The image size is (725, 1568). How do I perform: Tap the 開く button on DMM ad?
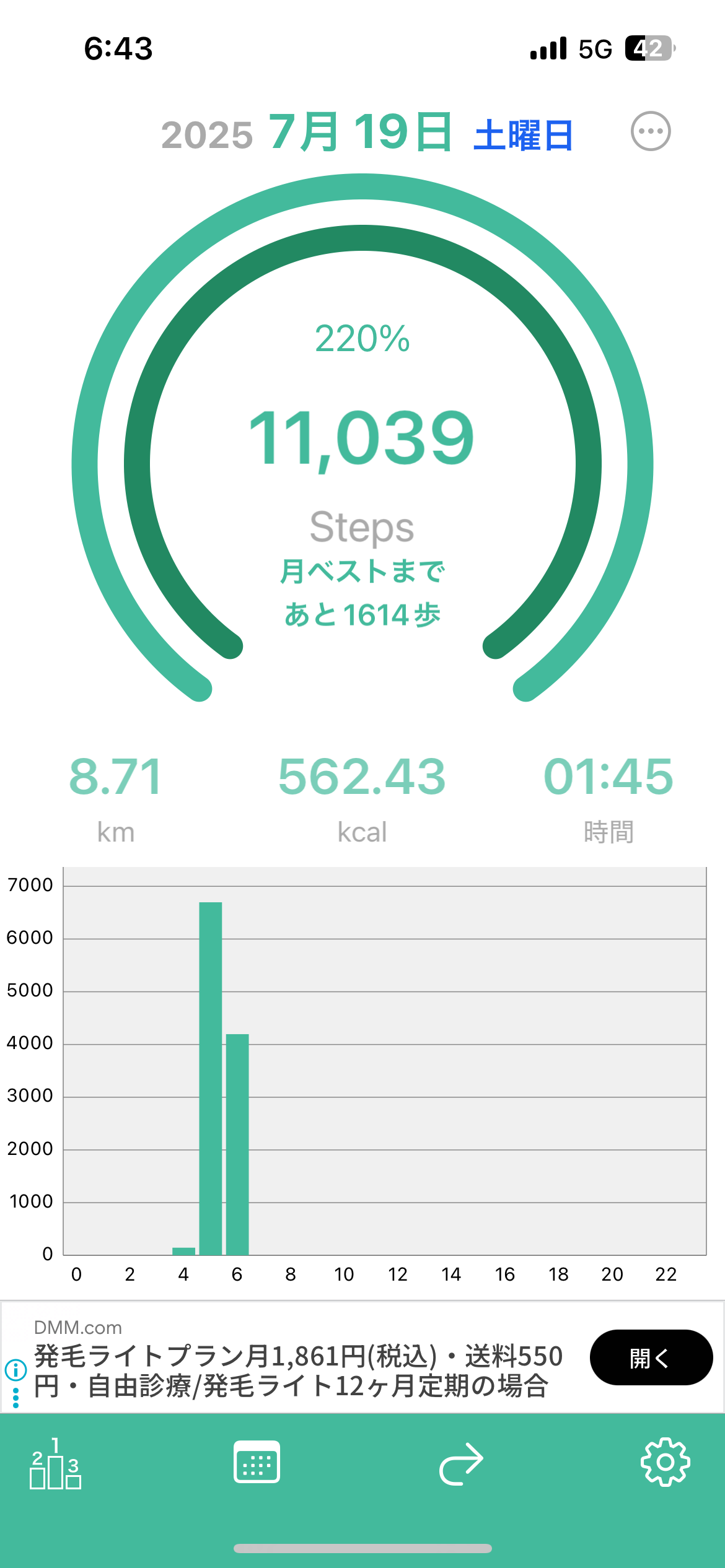(651, 1357)
